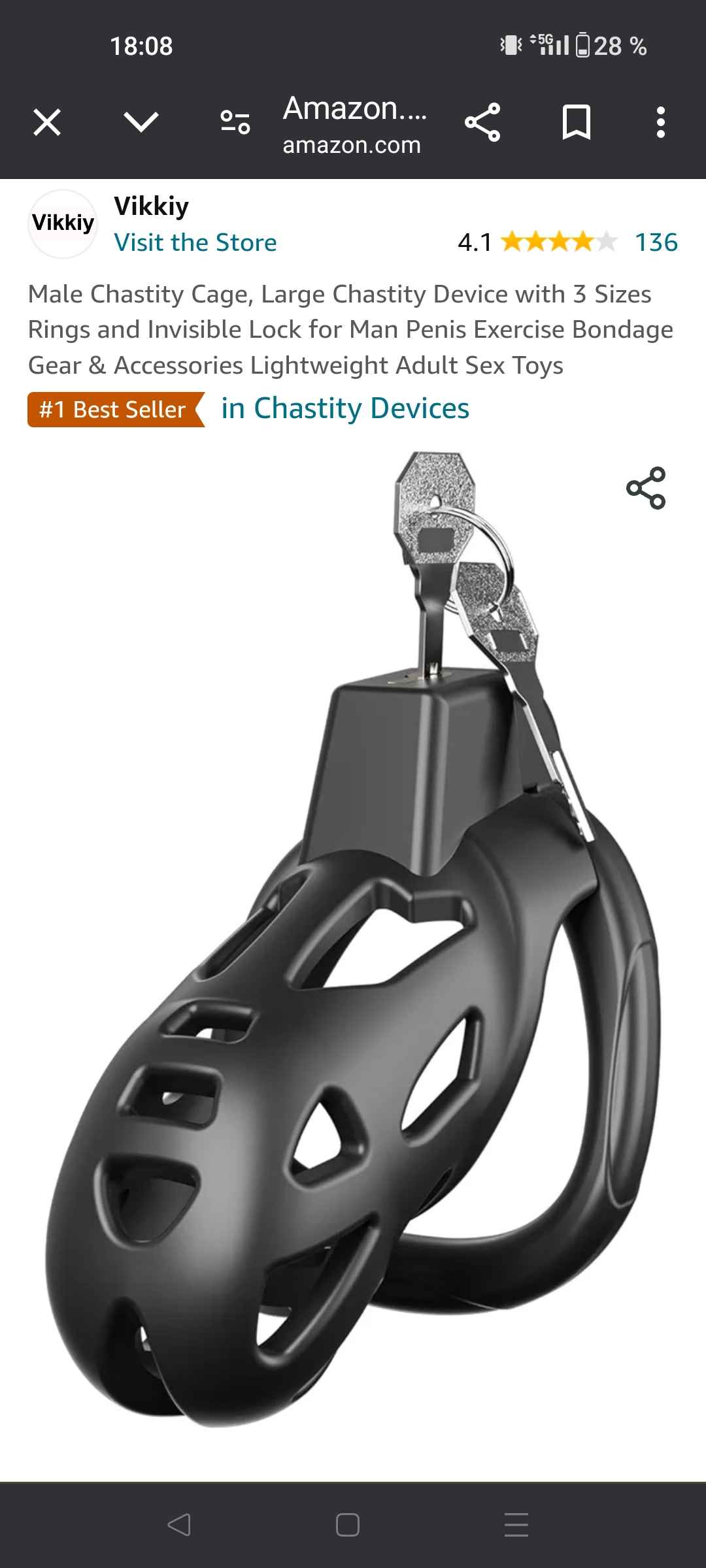Open the 136 customer ratings

pyautogui.click(x=656, y=242)
